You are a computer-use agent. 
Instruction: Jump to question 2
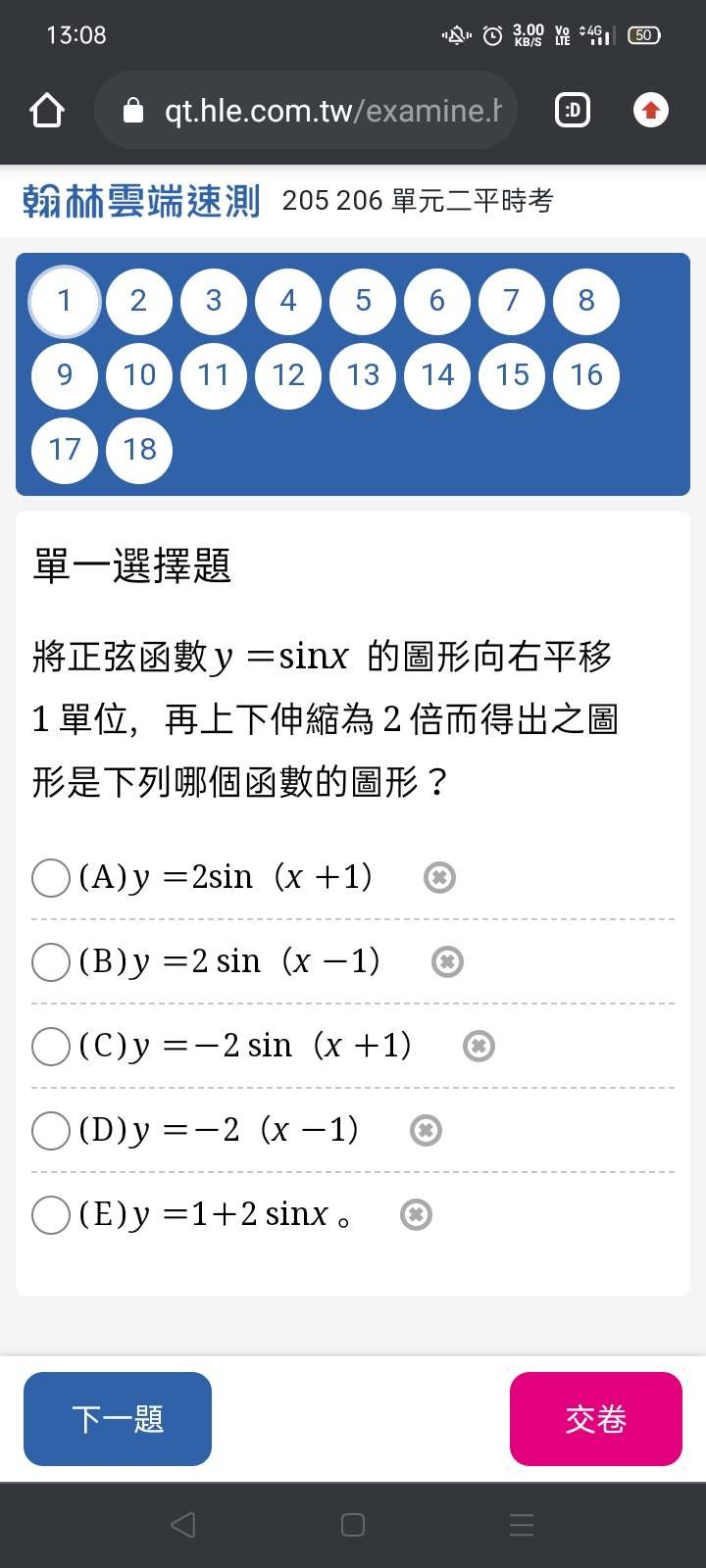tap(139, 301)
